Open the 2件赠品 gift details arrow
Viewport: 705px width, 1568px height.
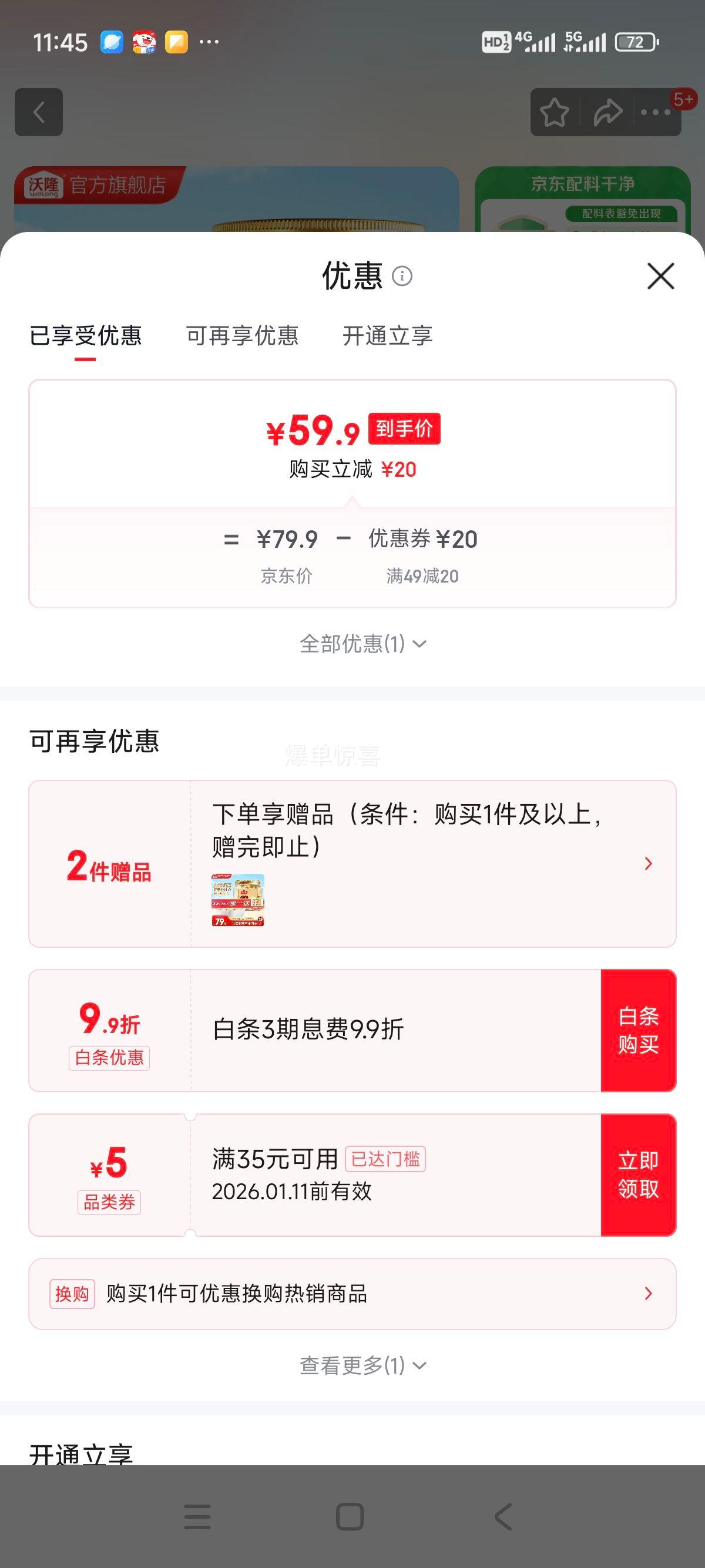pyautogui.click(x=648, y=864)
